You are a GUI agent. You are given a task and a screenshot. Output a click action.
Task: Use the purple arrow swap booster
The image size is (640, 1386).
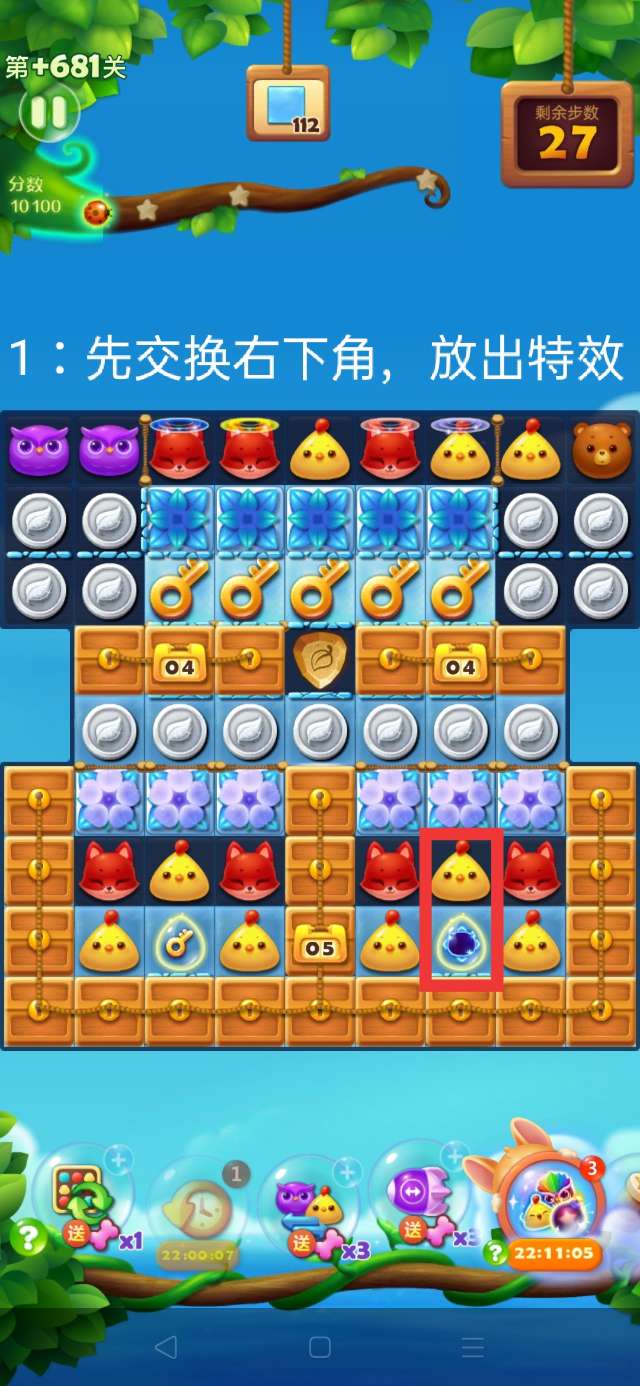[x=417, y=1192]
